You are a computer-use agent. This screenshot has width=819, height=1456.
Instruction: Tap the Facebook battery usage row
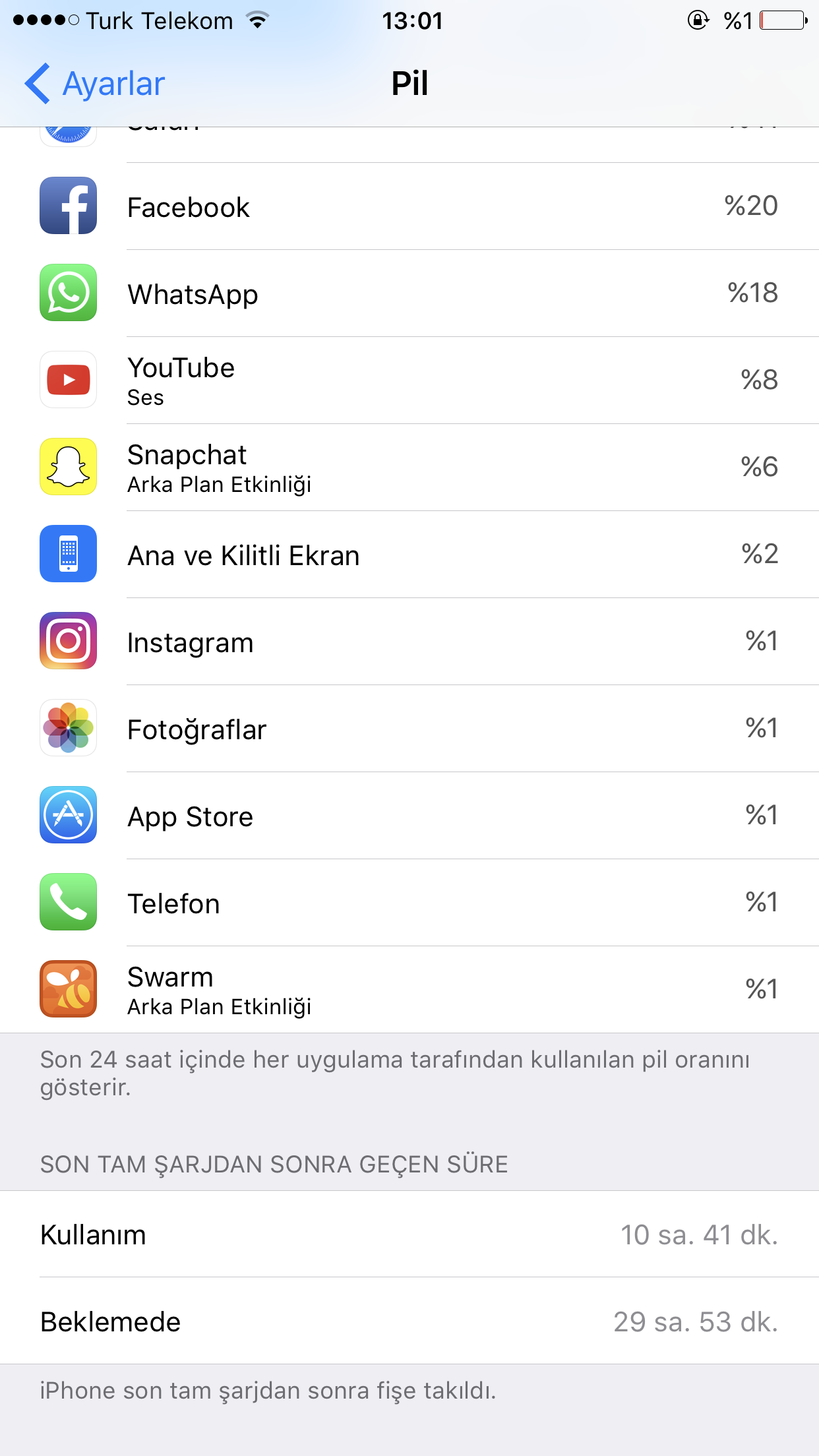click(x=409, y=206)
